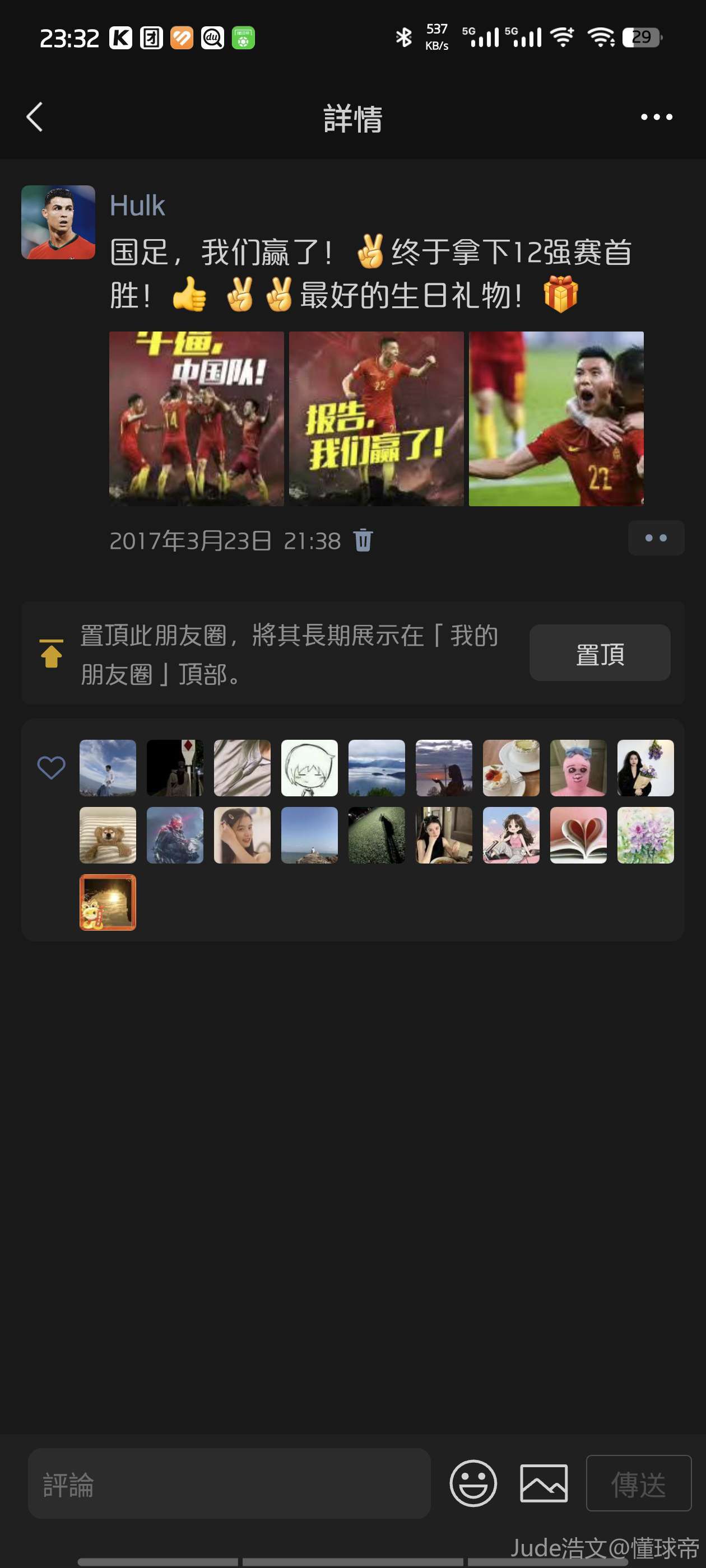Open Hulk's profile picture

click(58, 222)
